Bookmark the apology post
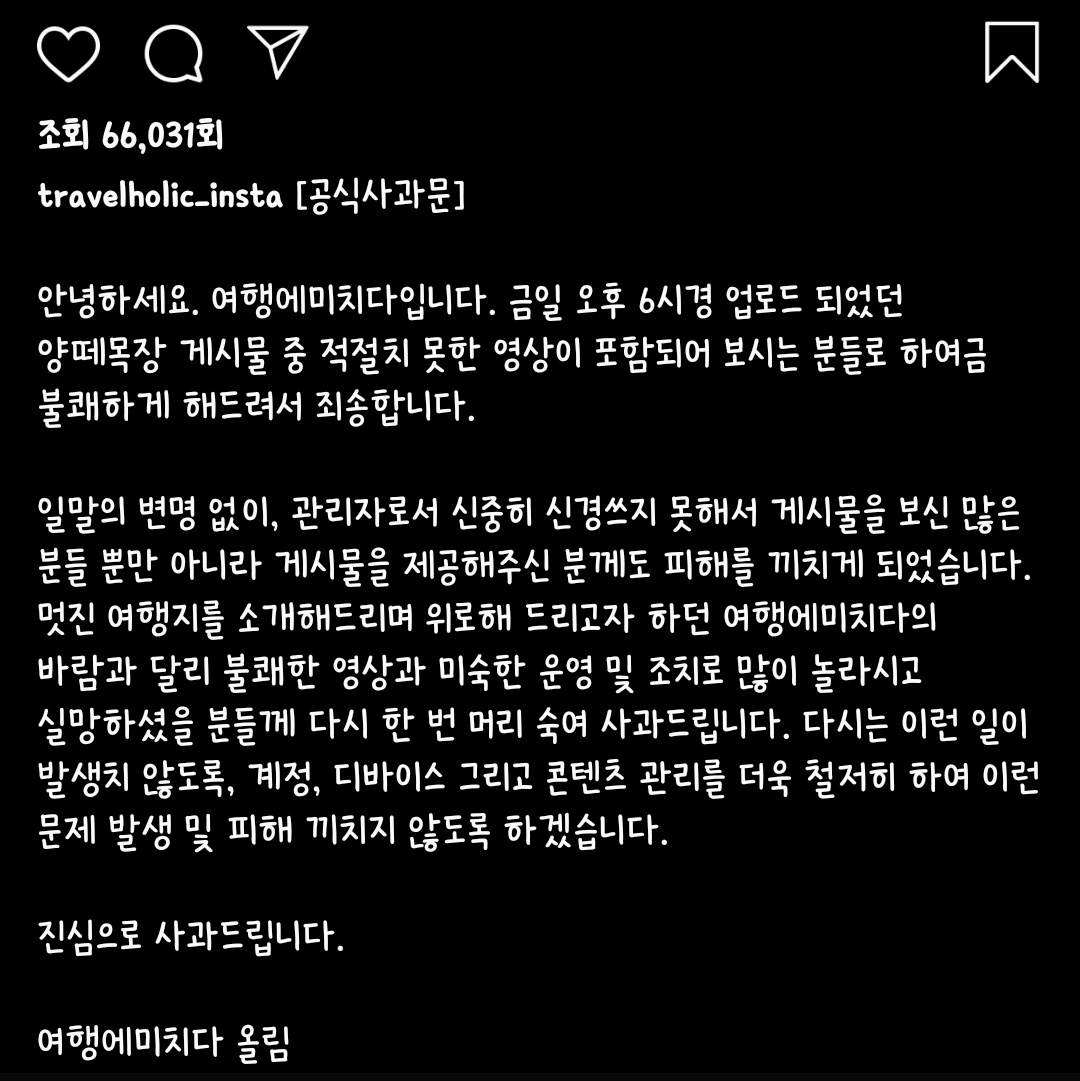 coord(1011,53)
